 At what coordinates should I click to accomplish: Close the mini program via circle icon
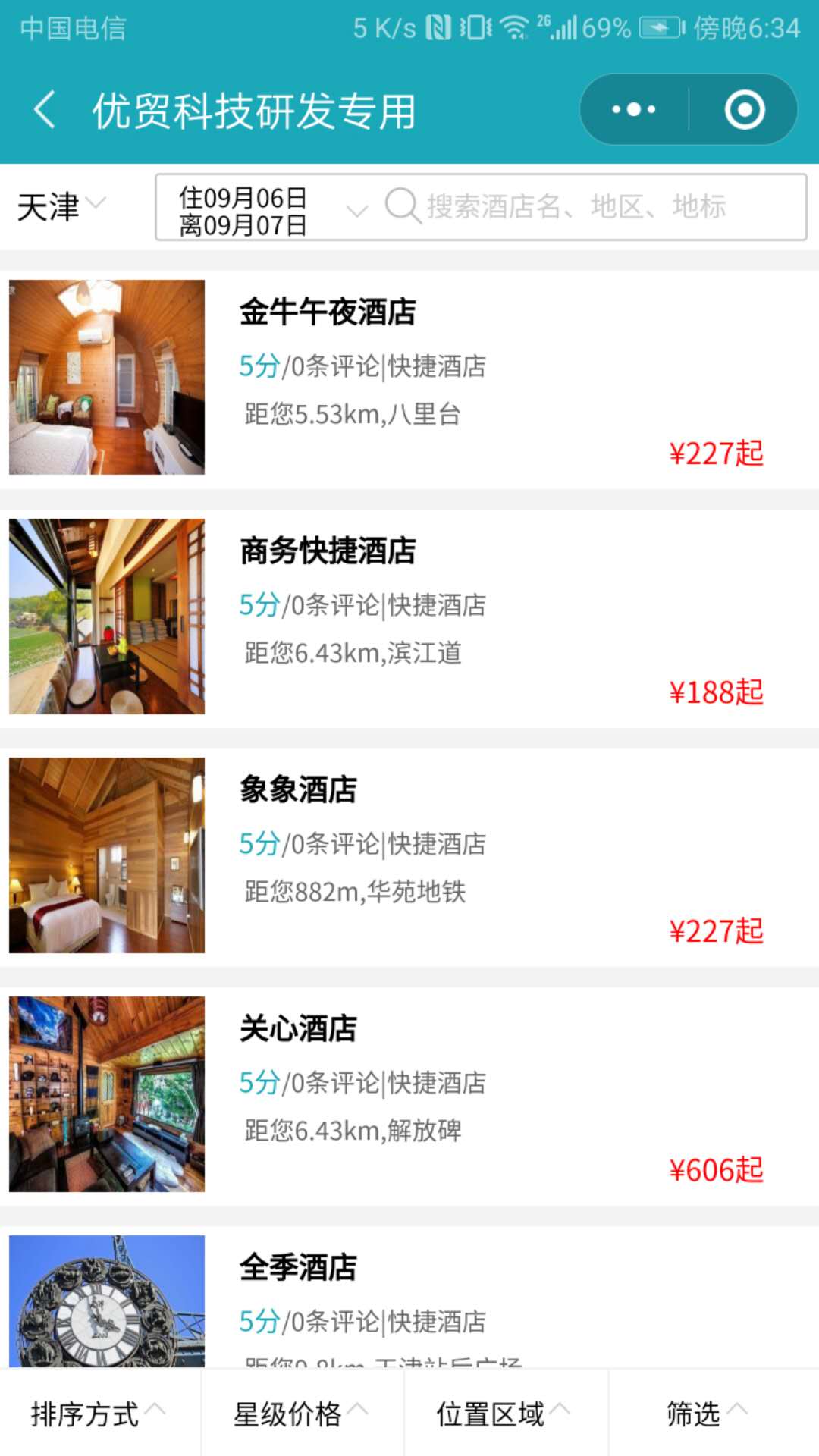[x=744, y=110]
